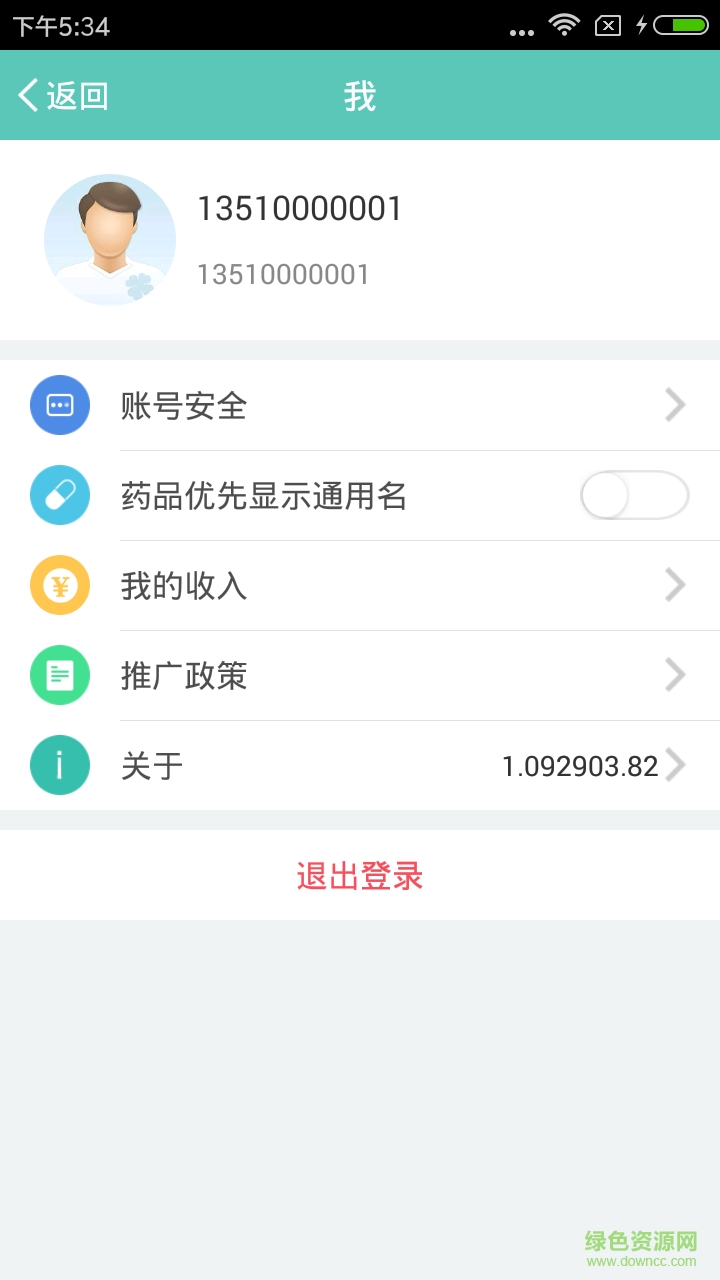Open 账号安全 settings
Screen dimensions: 720x1280
(360, 406)
